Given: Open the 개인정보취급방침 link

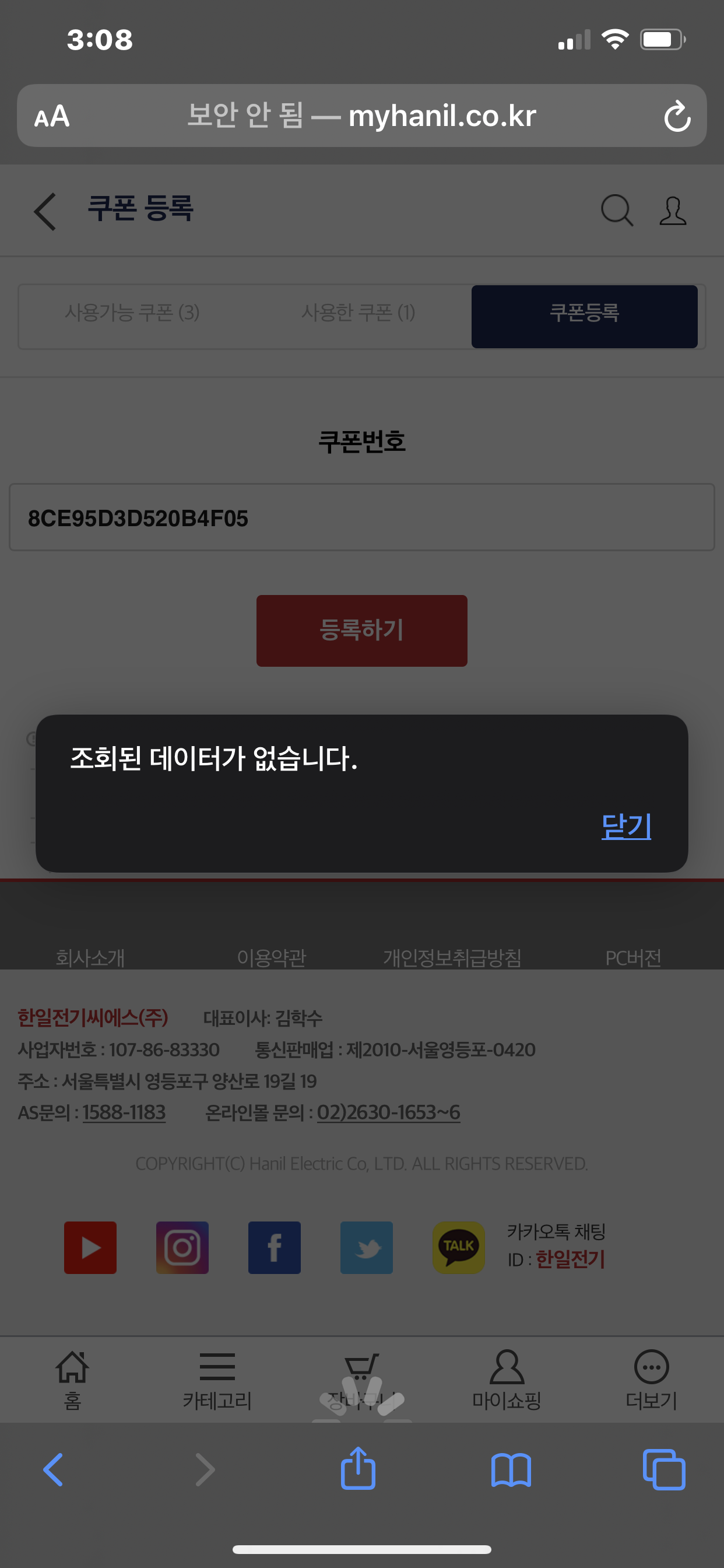Looking at the screenshot, I should (452, 957).
